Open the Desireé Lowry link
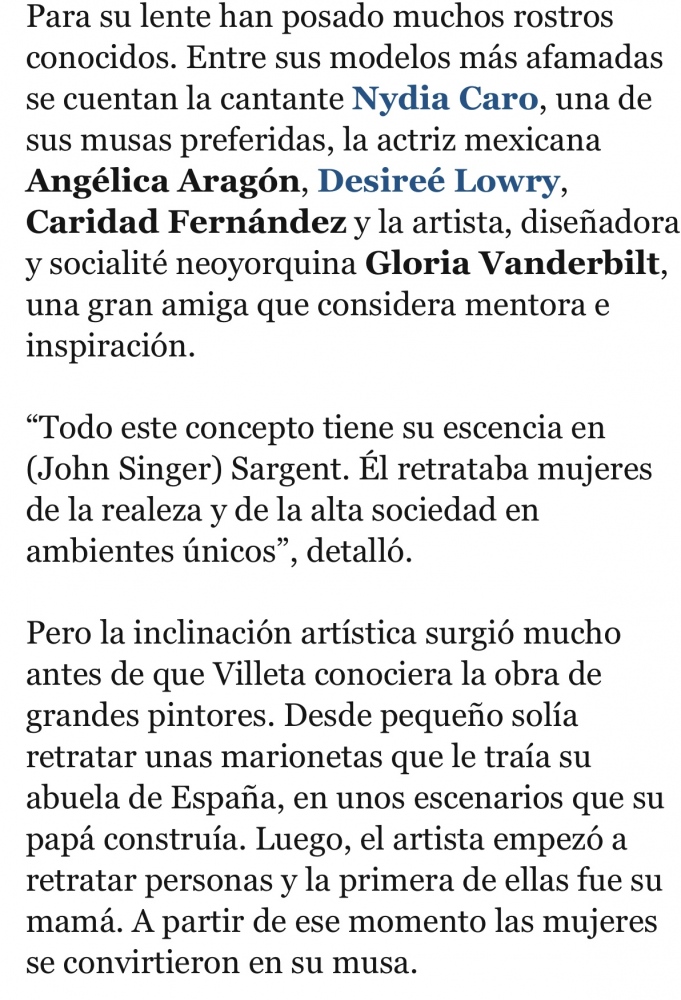The height and width of the screenshot is (1000, 681). tap(440, 180)
